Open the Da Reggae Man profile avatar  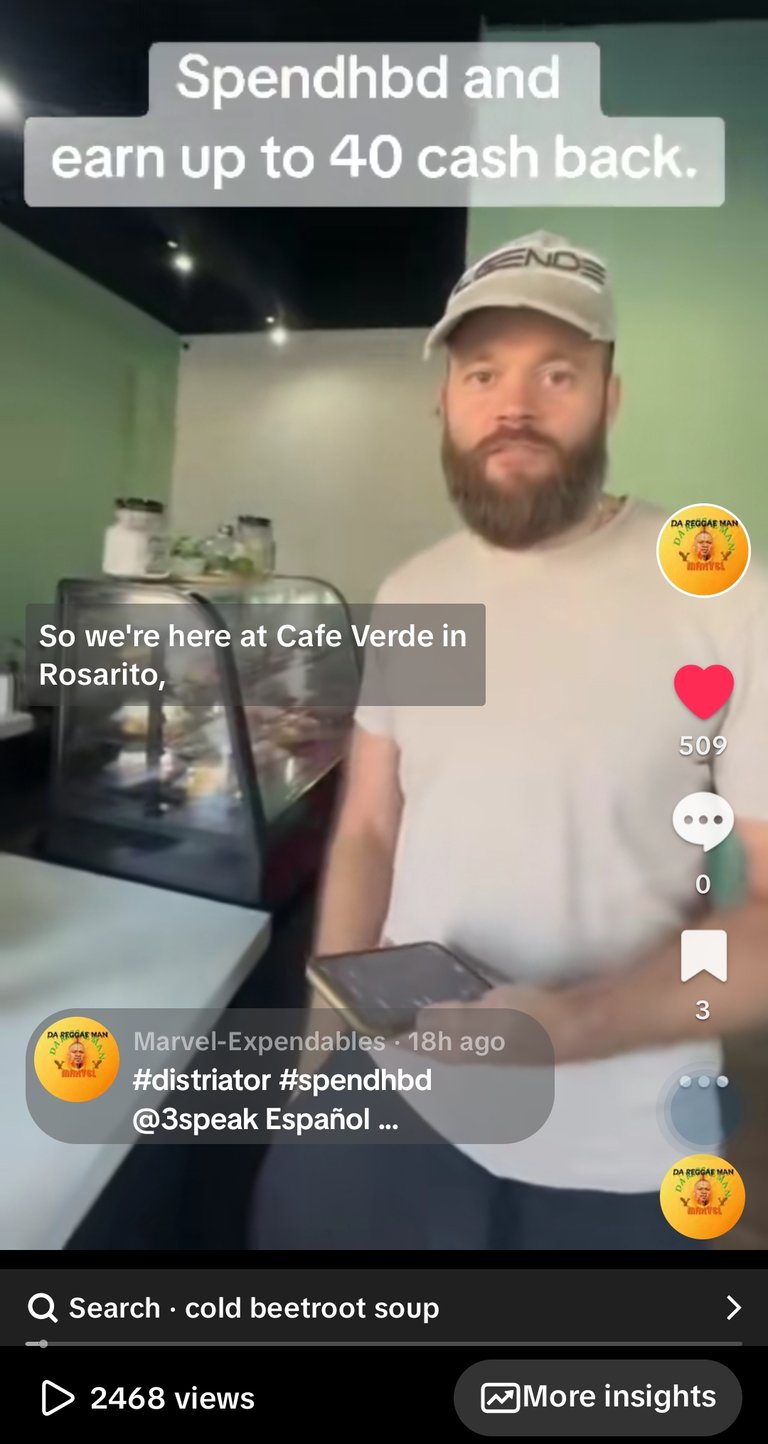tap(703, 550)
